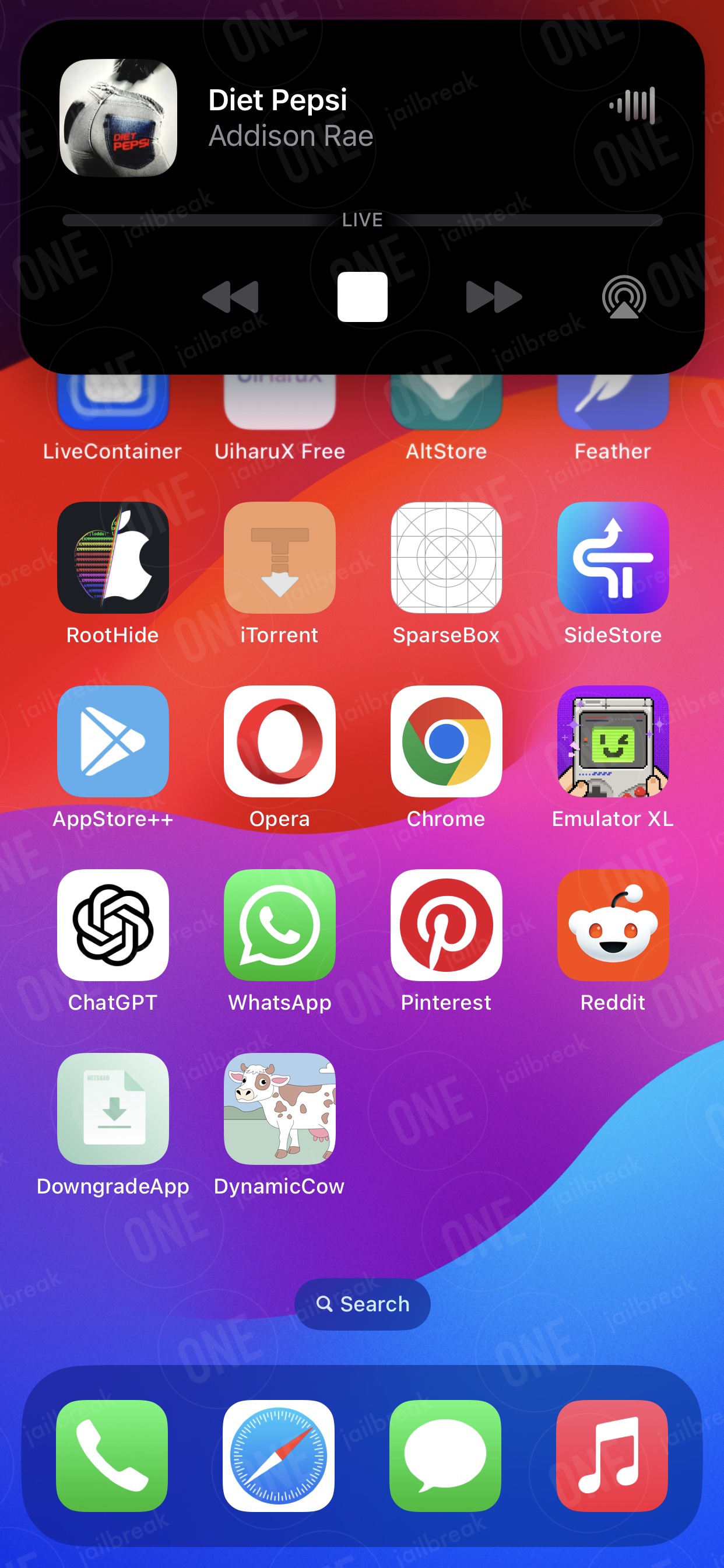
Task: Open AppStore++
Action: [113, 741]
